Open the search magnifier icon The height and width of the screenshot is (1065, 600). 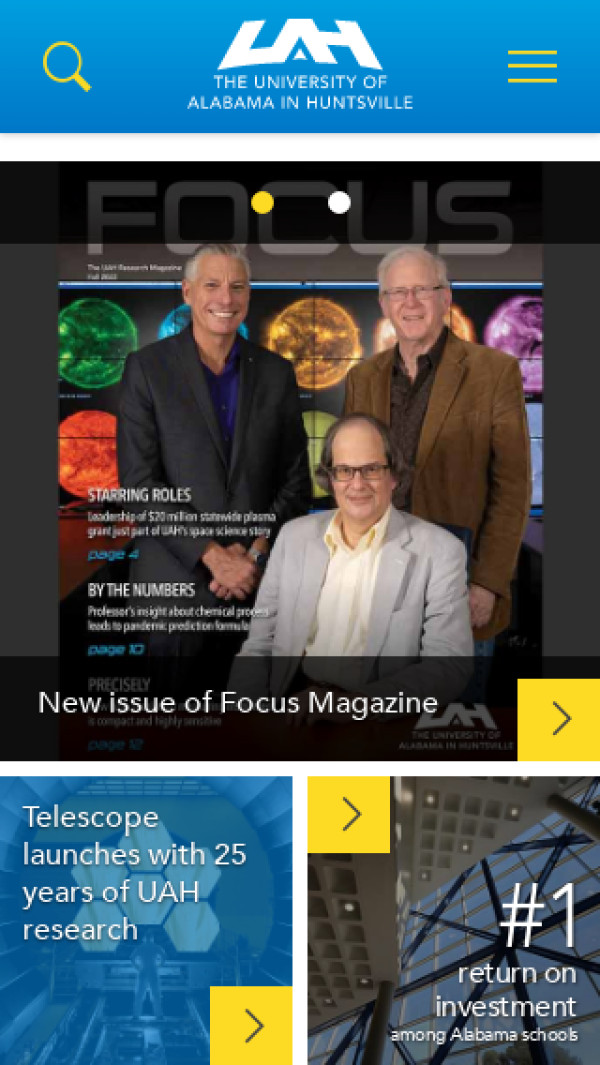[x=66, y=66]
